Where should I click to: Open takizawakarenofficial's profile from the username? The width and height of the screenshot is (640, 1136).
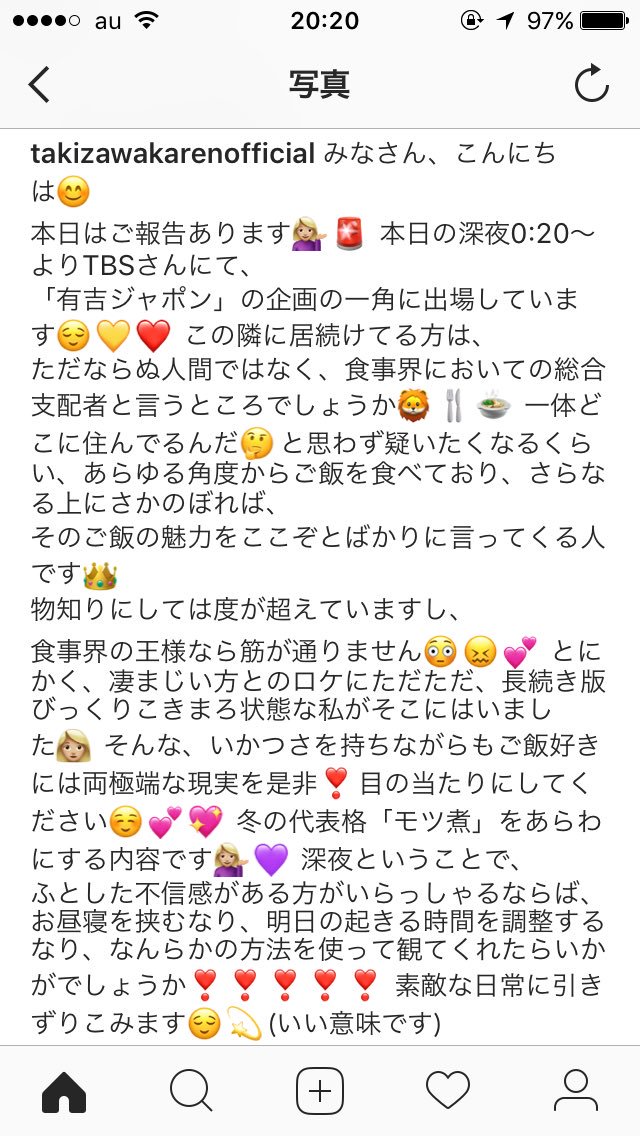pos(173,153)
